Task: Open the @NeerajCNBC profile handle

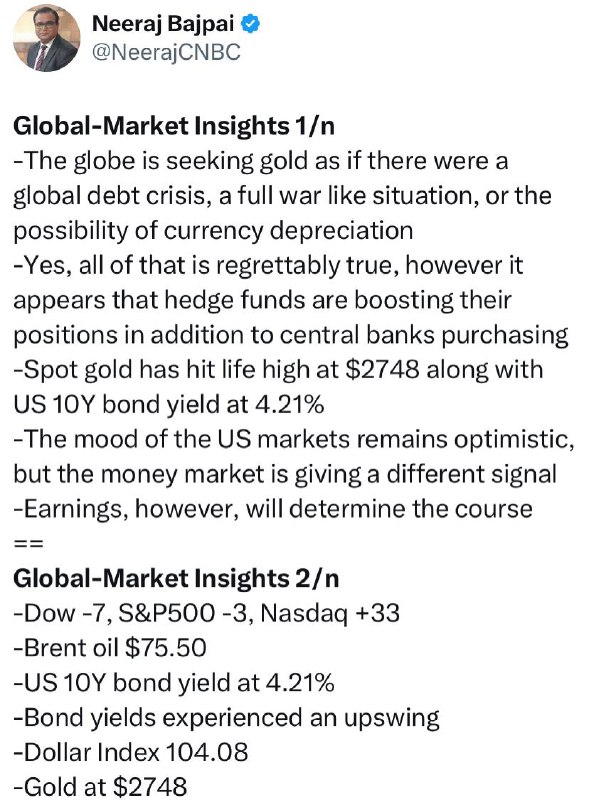Action: pyautogui.click(x=166, y=53)
